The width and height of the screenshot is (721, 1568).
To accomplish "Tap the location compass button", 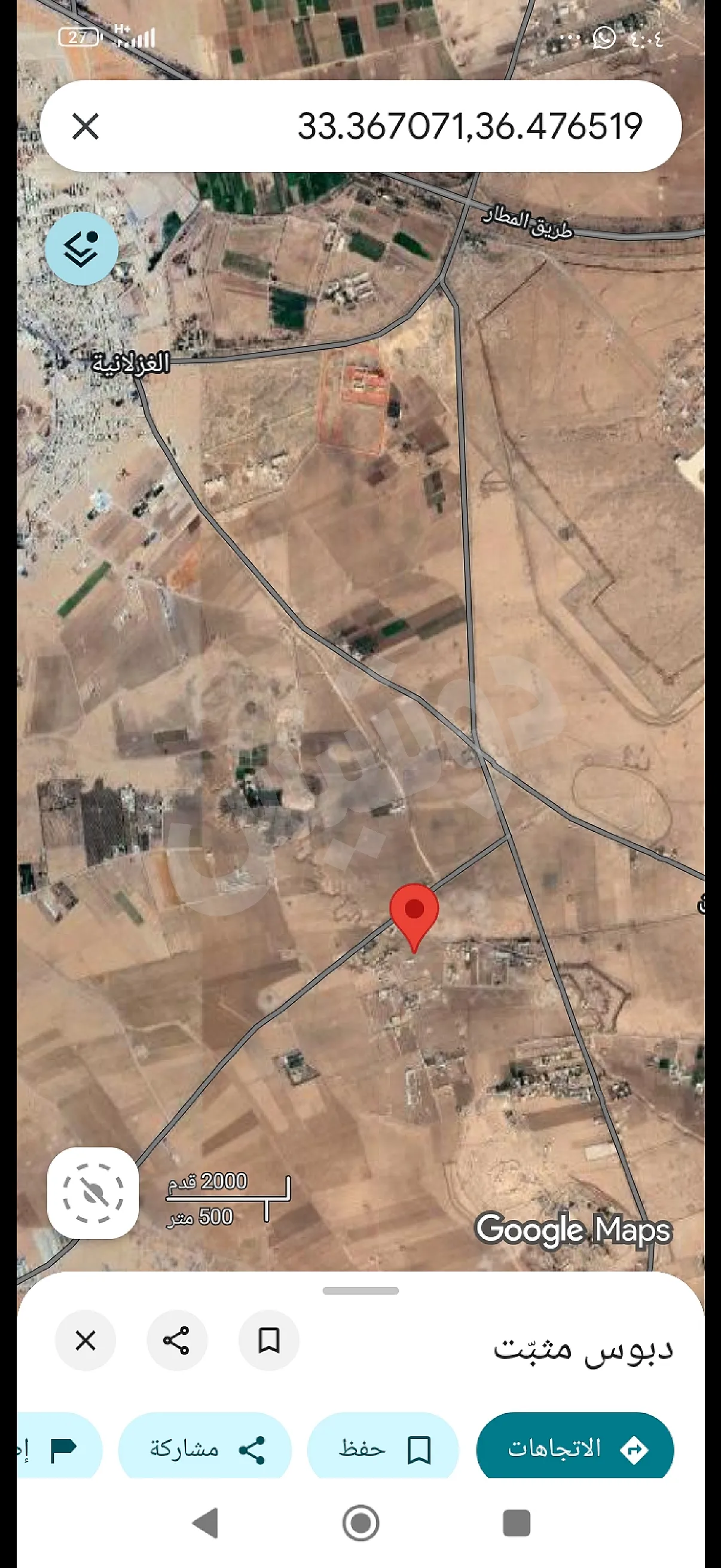I will pos(93,1193).
